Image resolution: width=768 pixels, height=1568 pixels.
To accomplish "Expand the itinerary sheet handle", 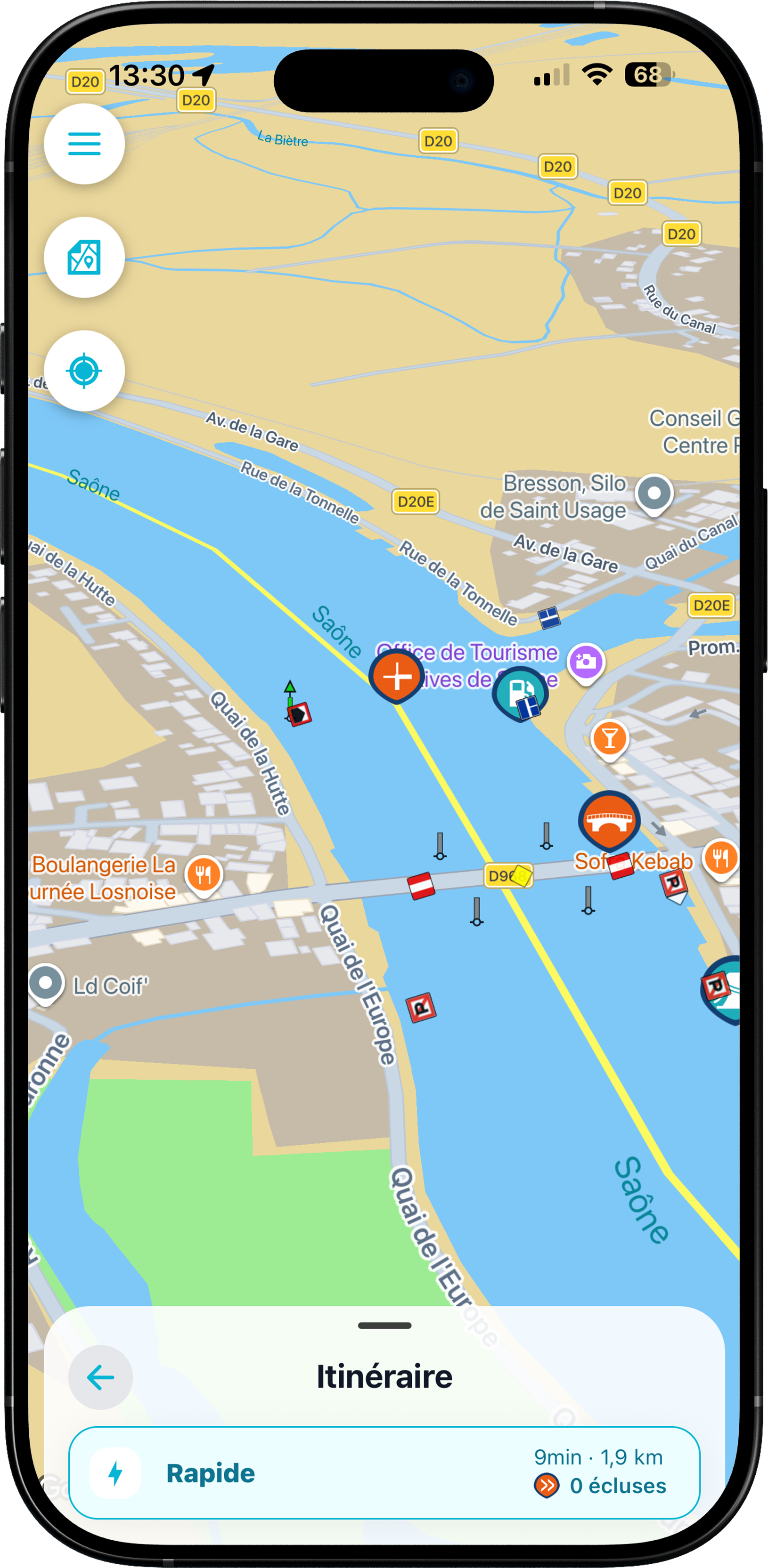I will [384, 1325].
